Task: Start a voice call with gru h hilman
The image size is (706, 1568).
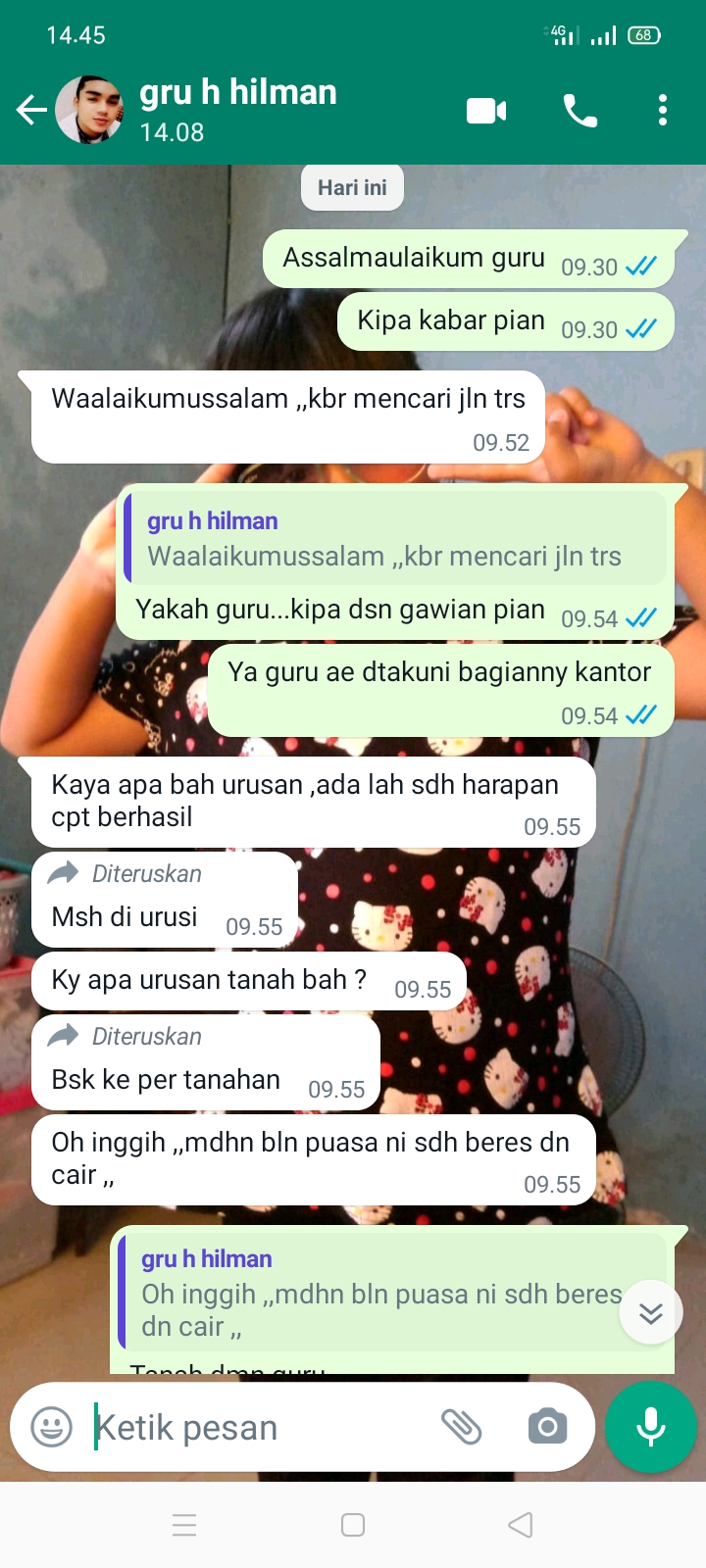Action: click(580, 111)
